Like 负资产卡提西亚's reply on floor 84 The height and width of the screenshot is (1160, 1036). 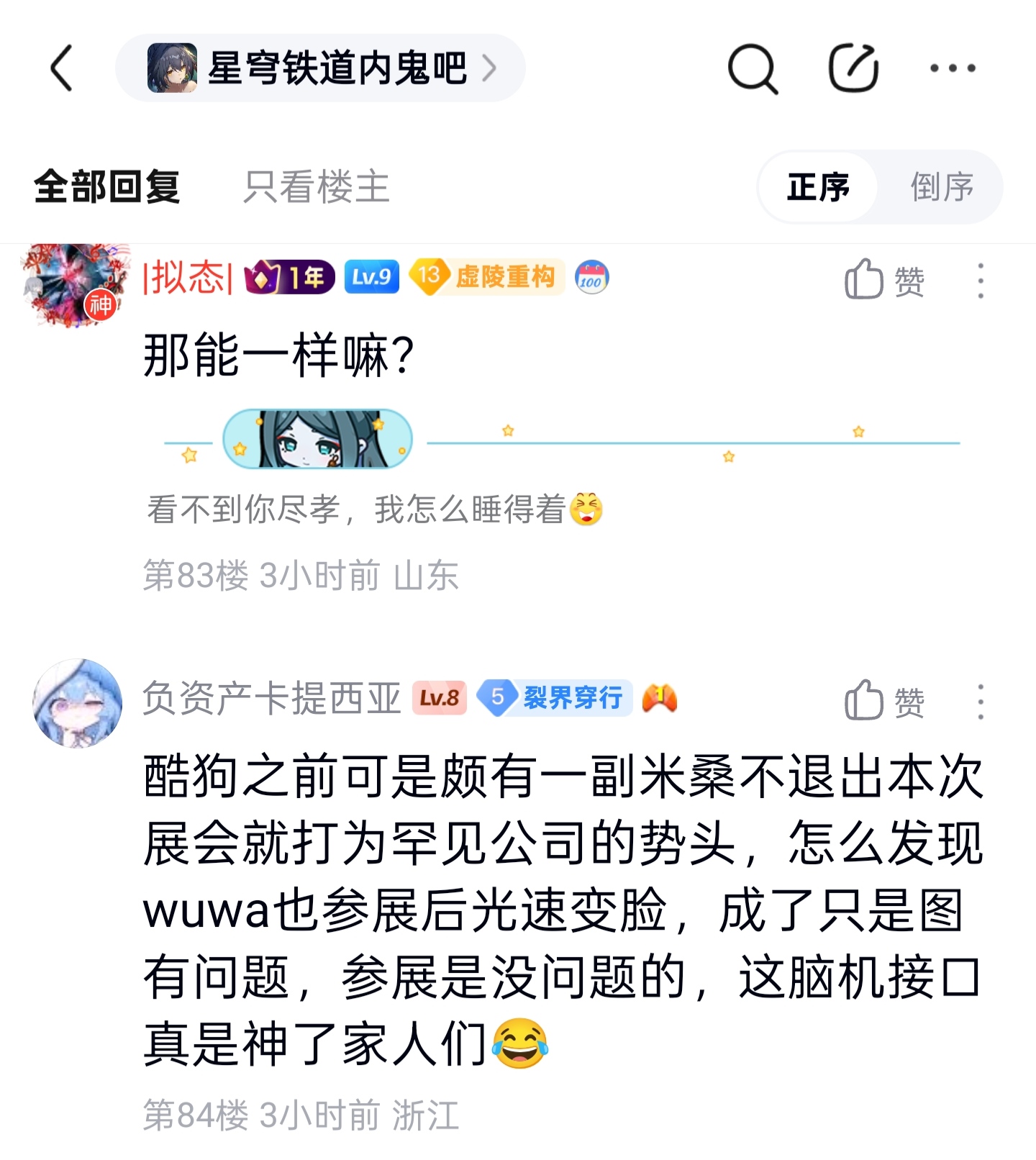point(884,701)
